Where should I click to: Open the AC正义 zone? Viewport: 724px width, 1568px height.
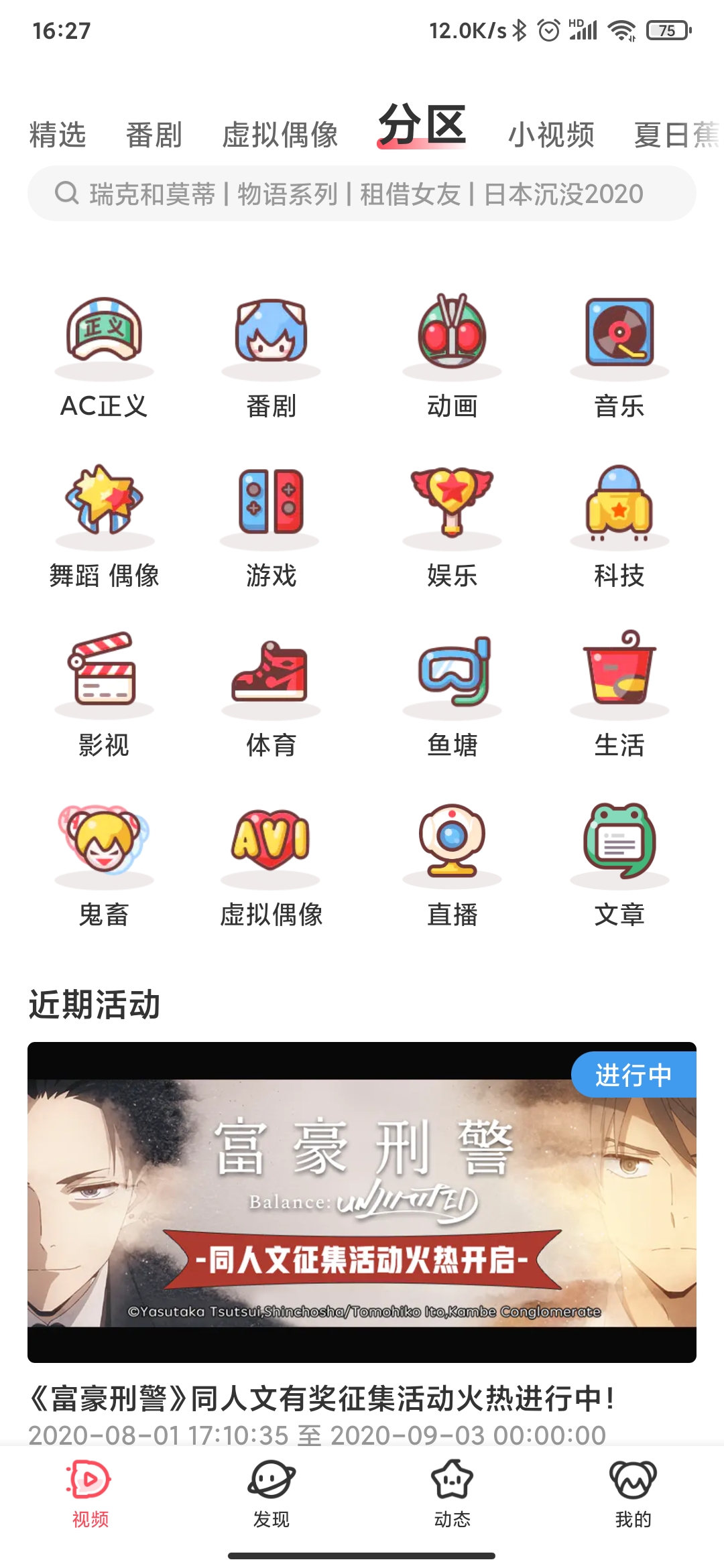click(x=104, y=355)
